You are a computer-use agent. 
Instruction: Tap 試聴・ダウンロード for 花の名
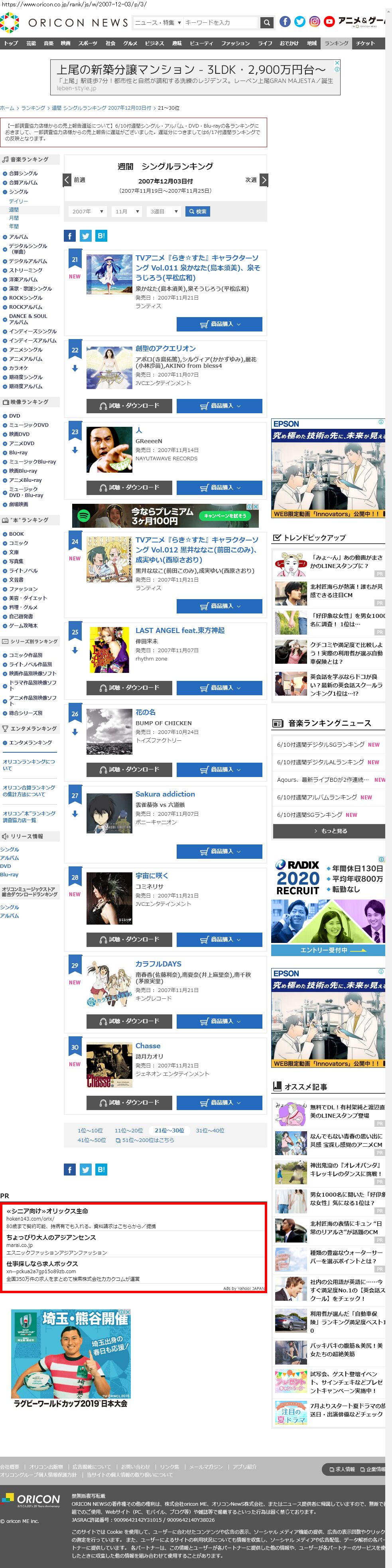pyautogui.click(x=130, y=769)
